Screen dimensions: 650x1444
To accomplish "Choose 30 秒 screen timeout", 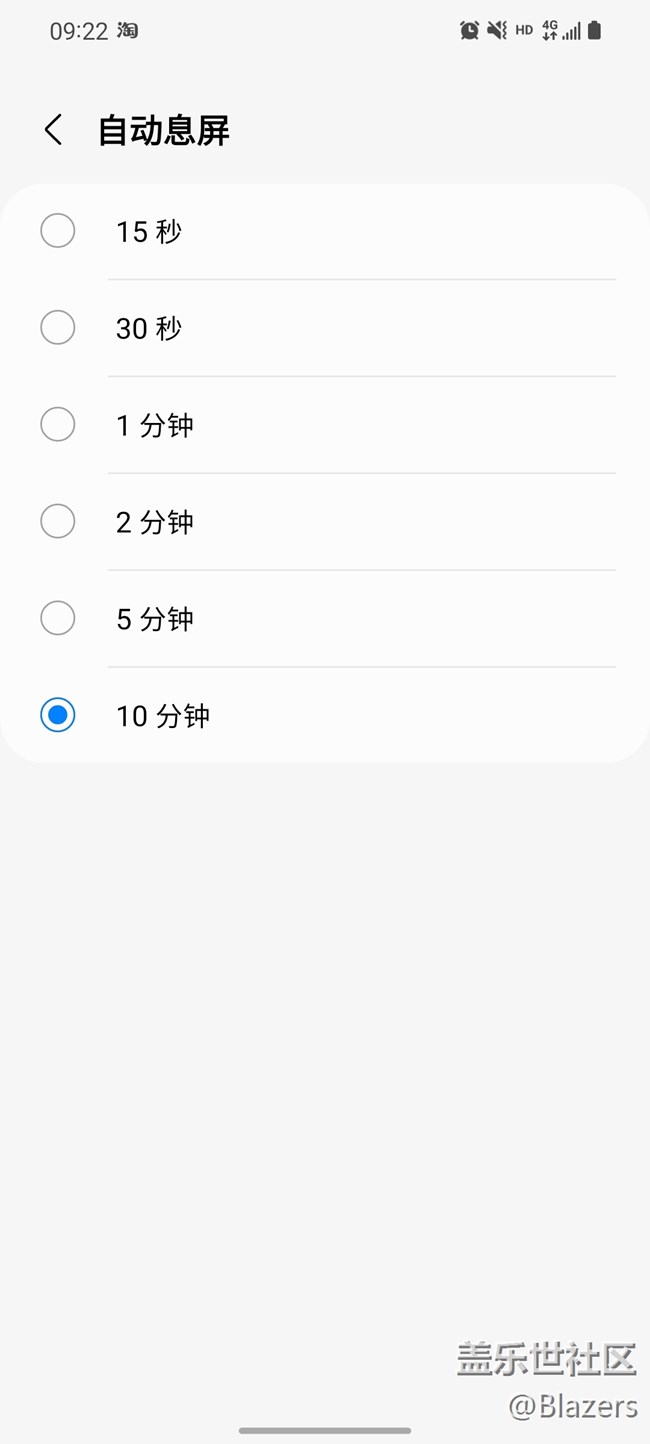I will [x=325, y=328].
